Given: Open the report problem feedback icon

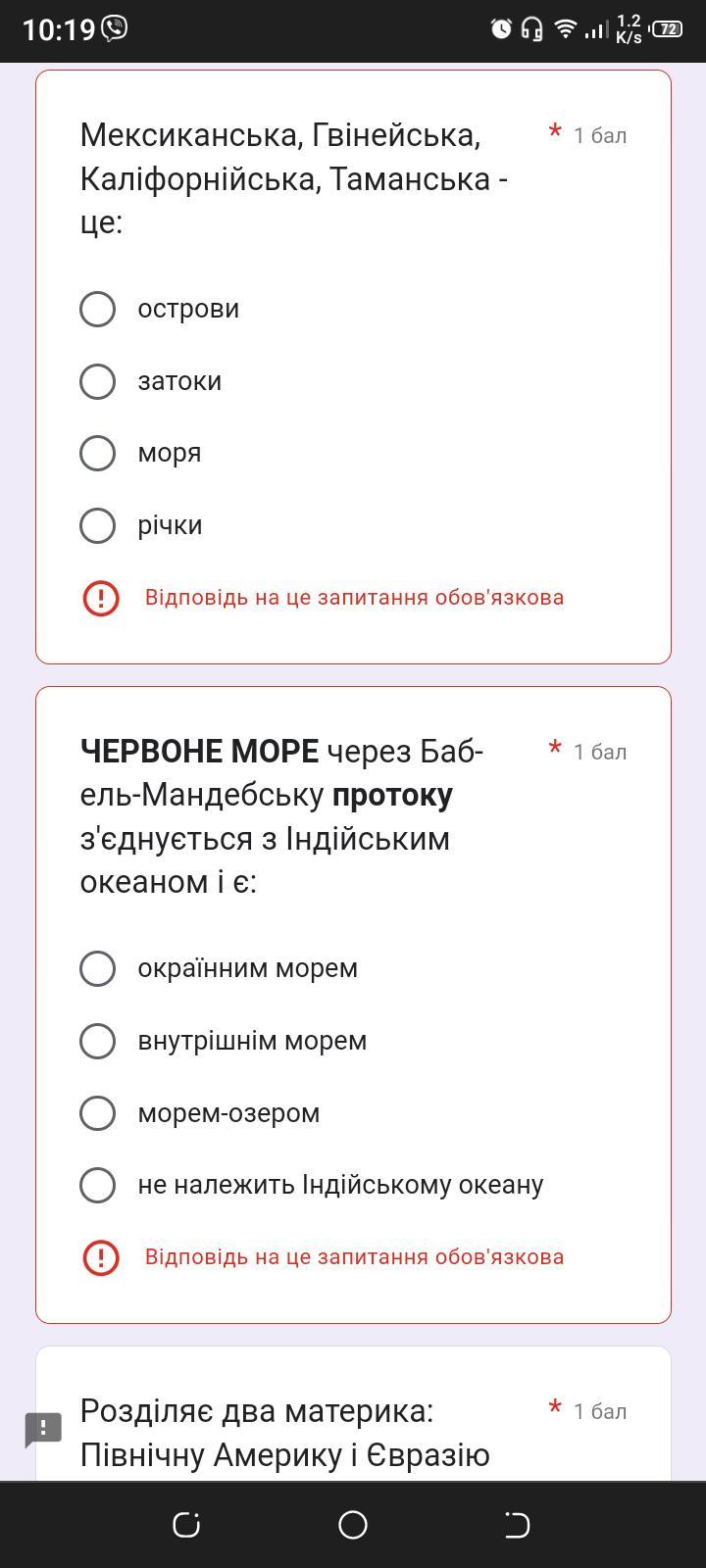Looking at the screenshot, I should (43, 1429).
